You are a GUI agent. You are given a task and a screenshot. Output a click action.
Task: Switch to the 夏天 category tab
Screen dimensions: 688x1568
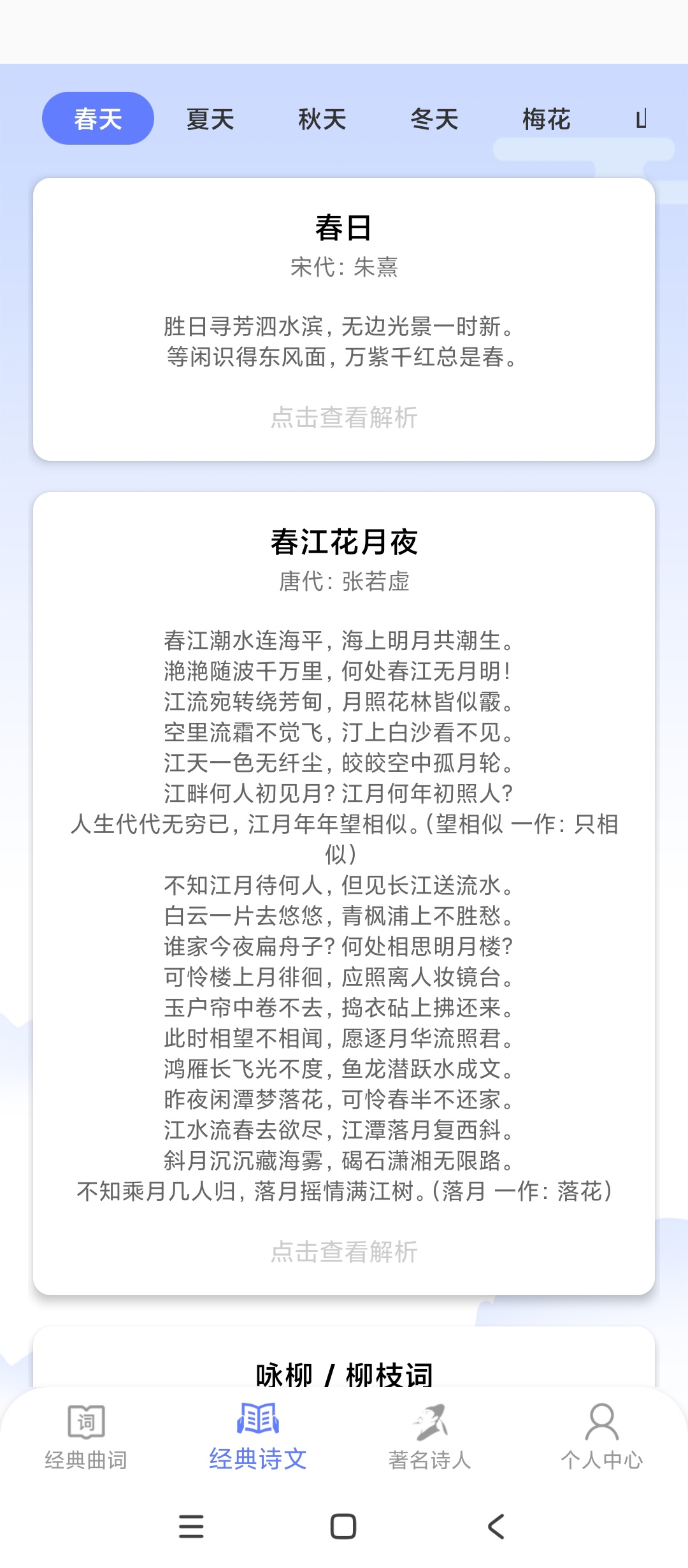(210, 119)
